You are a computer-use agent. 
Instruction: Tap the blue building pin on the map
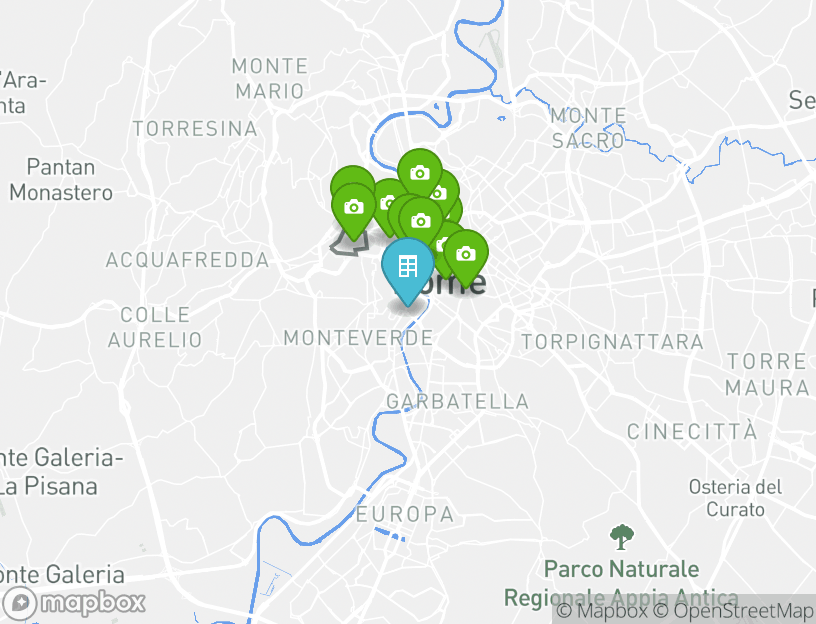click(407, 267)
